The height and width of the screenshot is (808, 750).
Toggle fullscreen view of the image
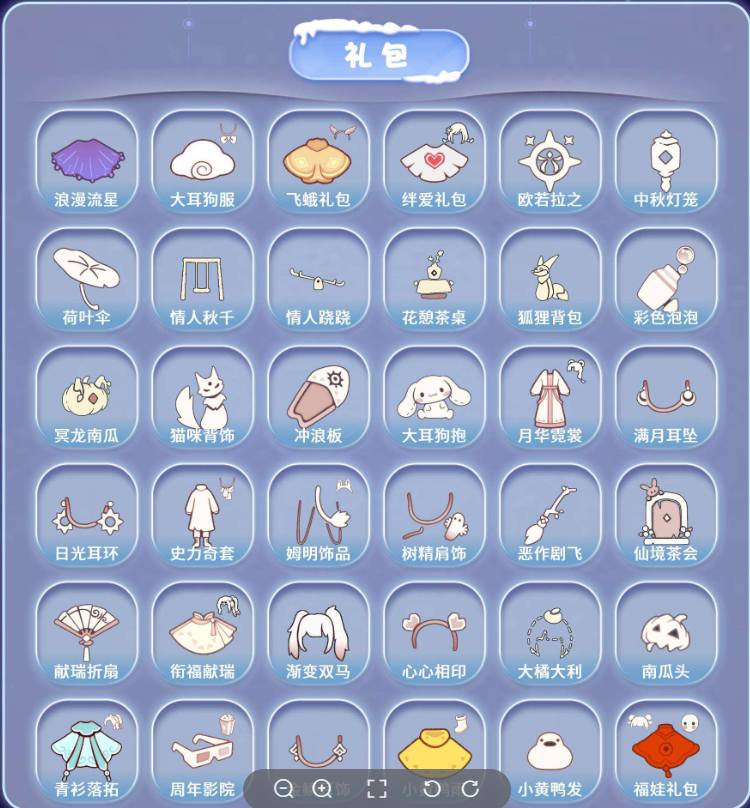[x=376, y=789]
